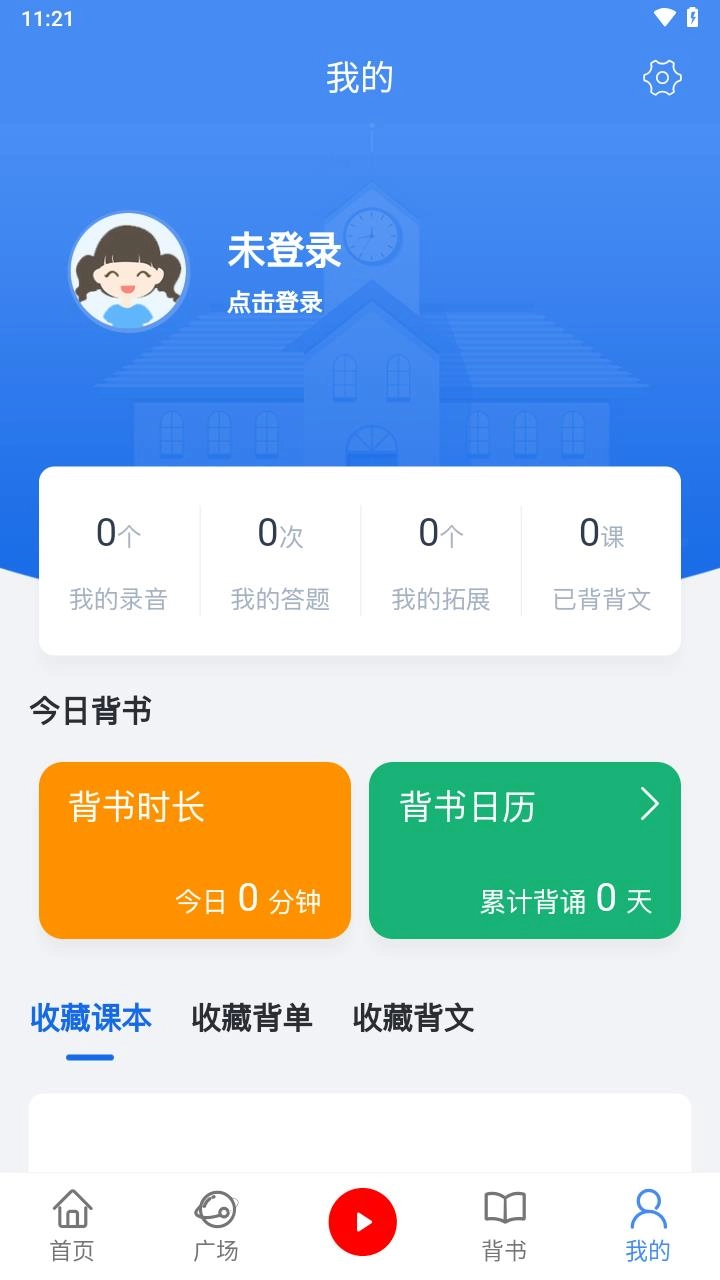Screen dimensions: 720x1280
Task: Open 我的答题 answers stat
Action: point(280,560)
